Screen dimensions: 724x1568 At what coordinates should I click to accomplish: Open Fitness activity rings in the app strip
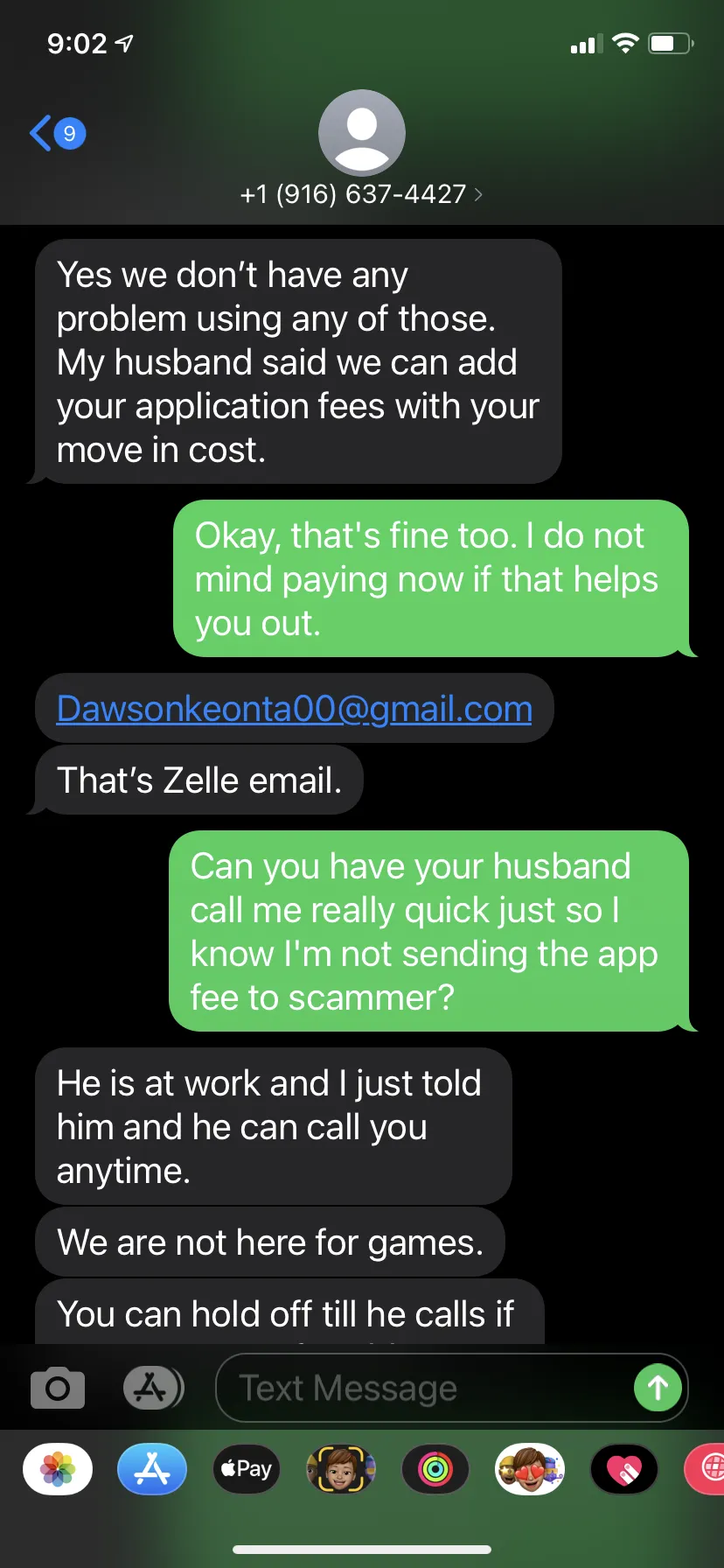point(435,1468)
